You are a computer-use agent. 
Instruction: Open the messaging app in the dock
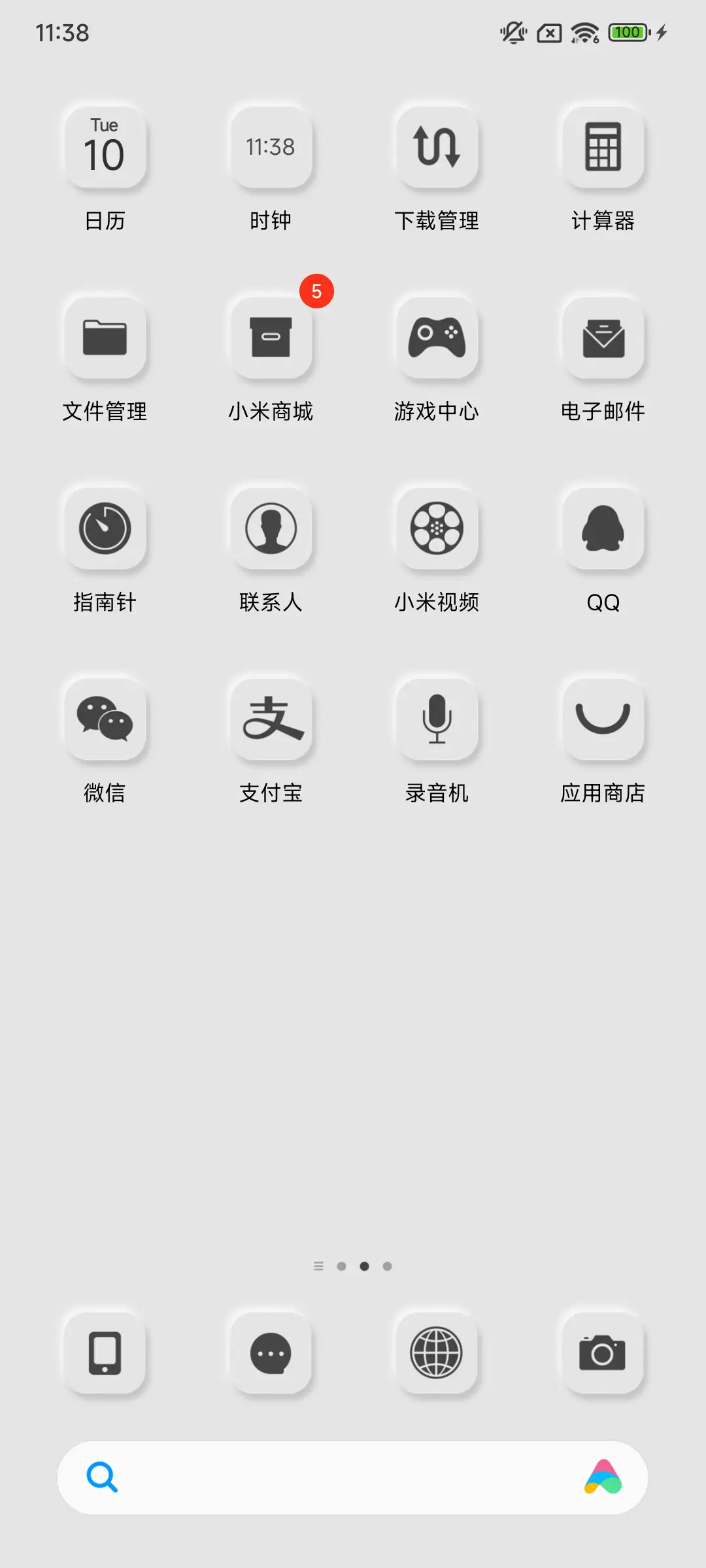point(272,1352)
